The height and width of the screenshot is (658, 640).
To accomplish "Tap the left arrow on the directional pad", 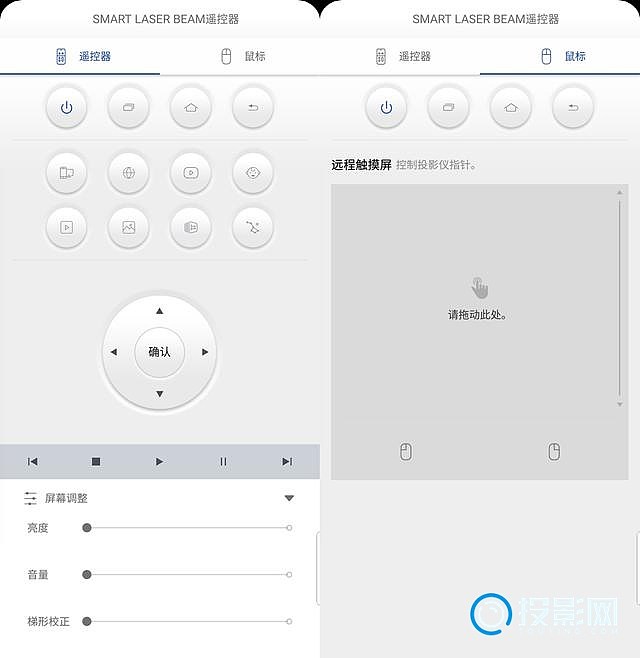I will pos(114,352).
